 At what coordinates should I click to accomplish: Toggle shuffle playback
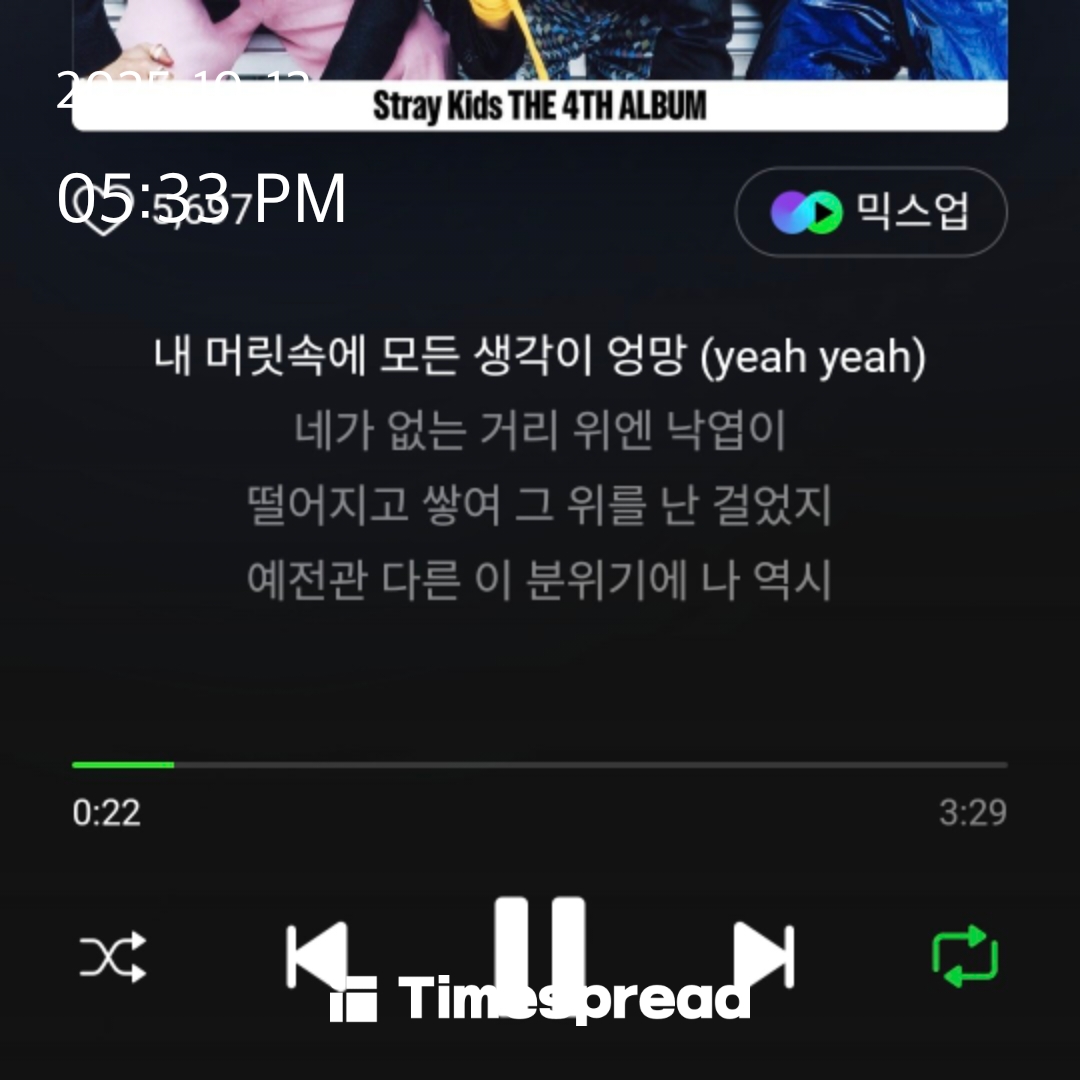(x=113, y=957)
